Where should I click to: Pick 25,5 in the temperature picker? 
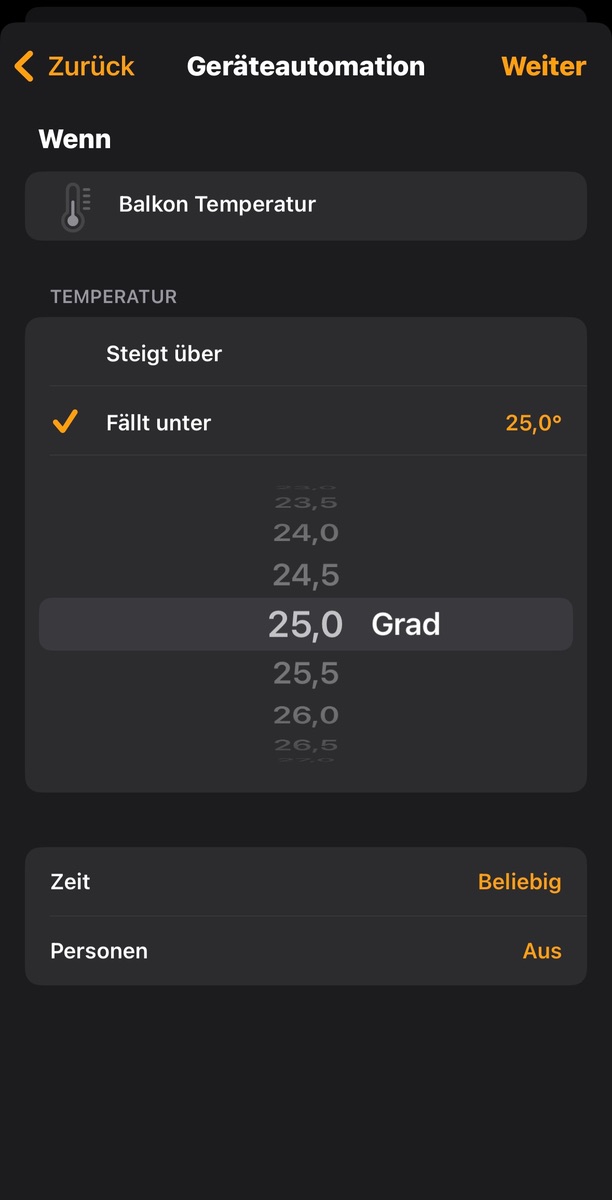tap(306, 674)
